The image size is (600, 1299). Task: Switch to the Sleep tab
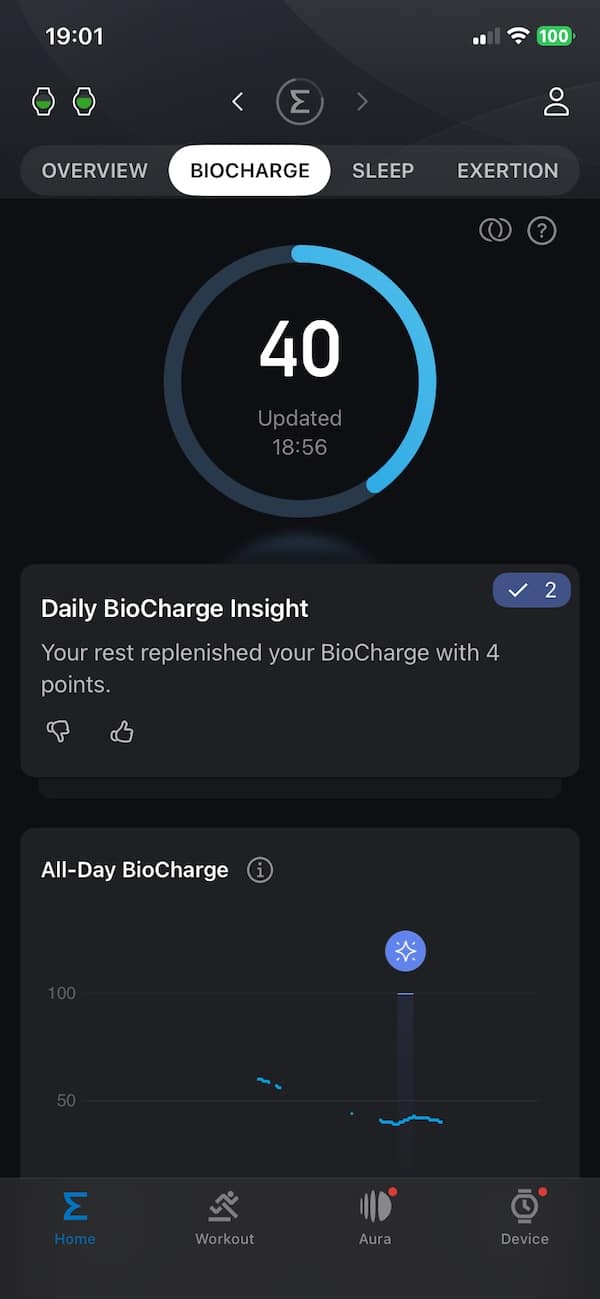pyautogui.click(x=383, y=170)
